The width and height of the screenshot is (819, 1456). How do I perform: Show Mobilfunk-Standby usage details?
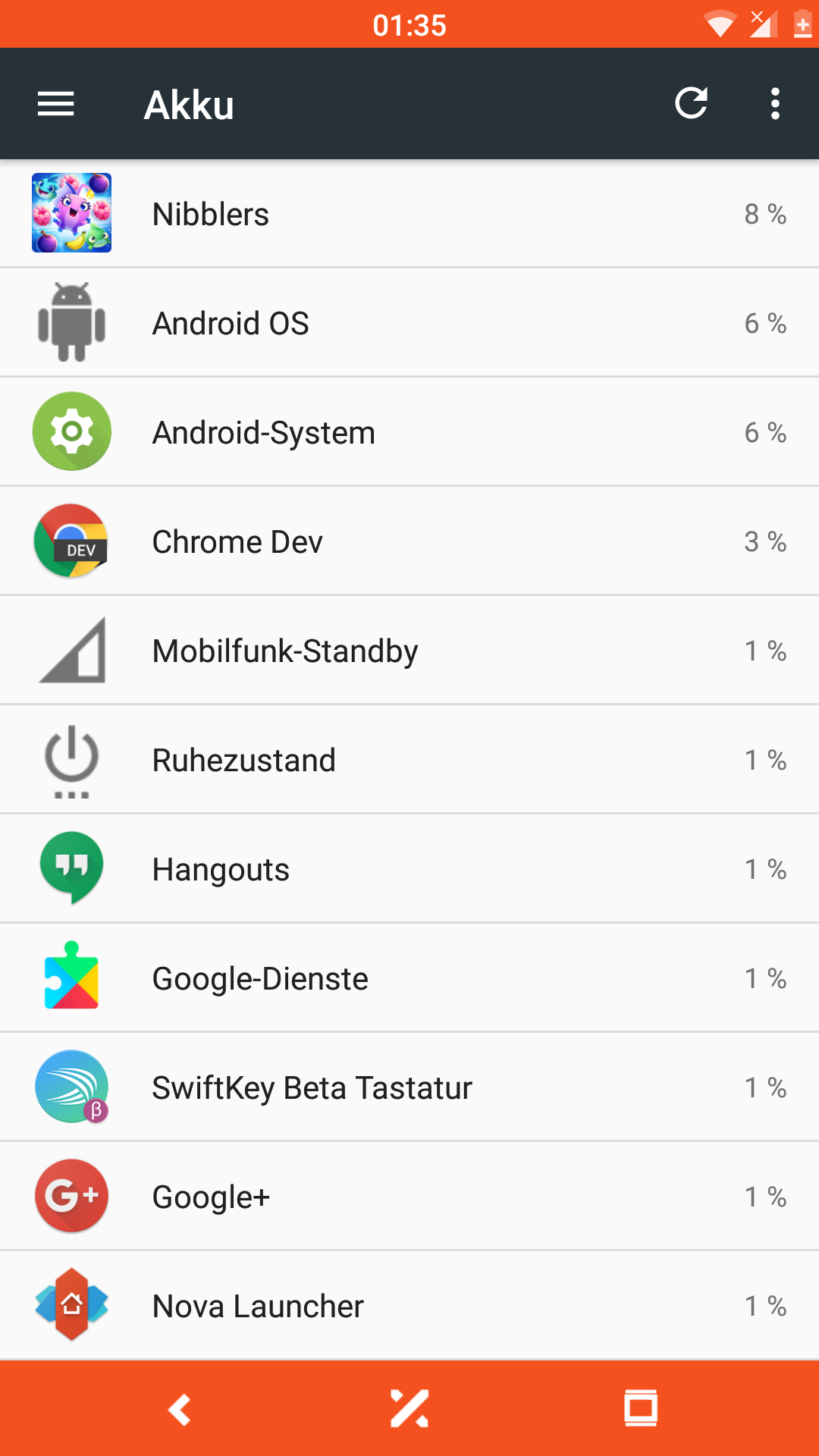click(x=409, y=651)
